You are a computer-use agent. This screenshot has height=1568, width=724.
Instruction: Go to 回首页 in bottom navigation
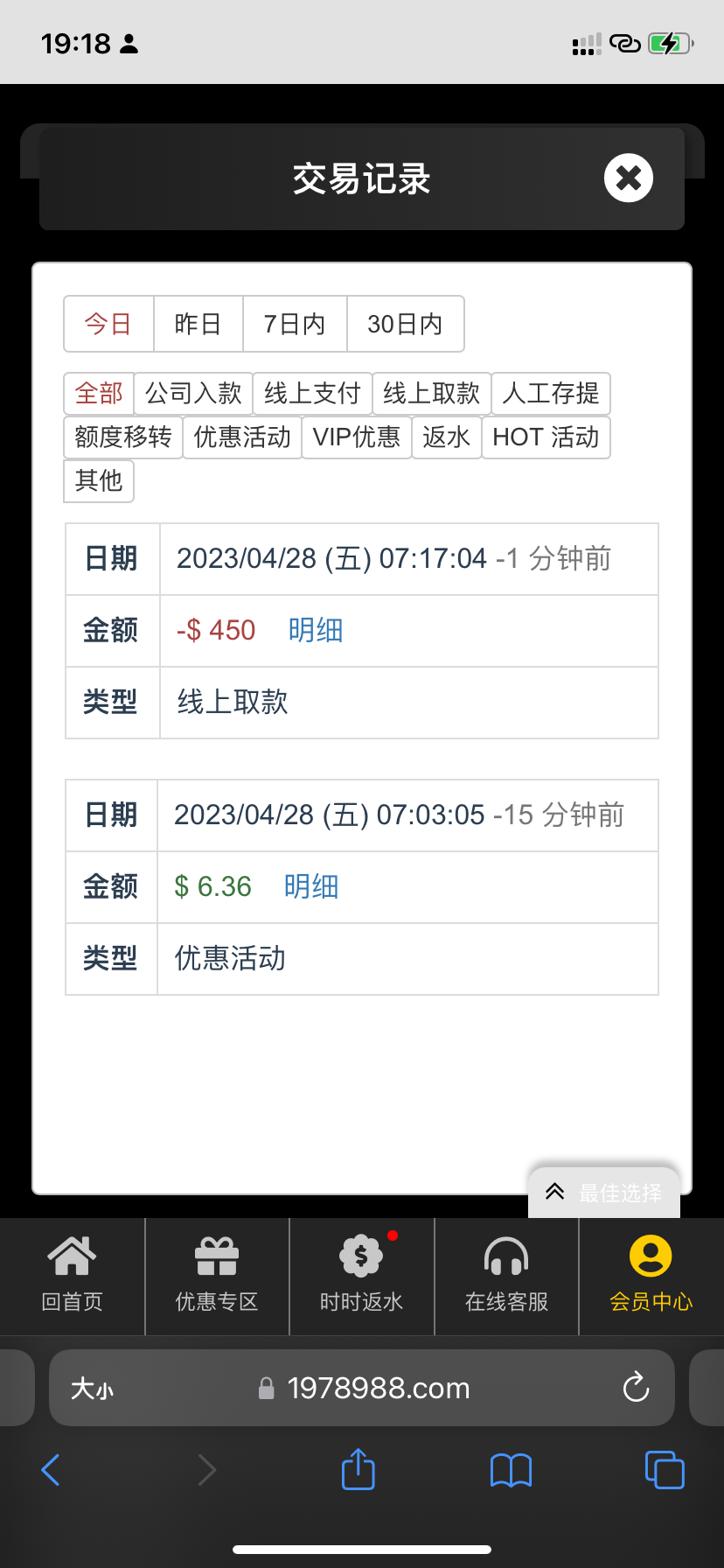point(72,1276)
